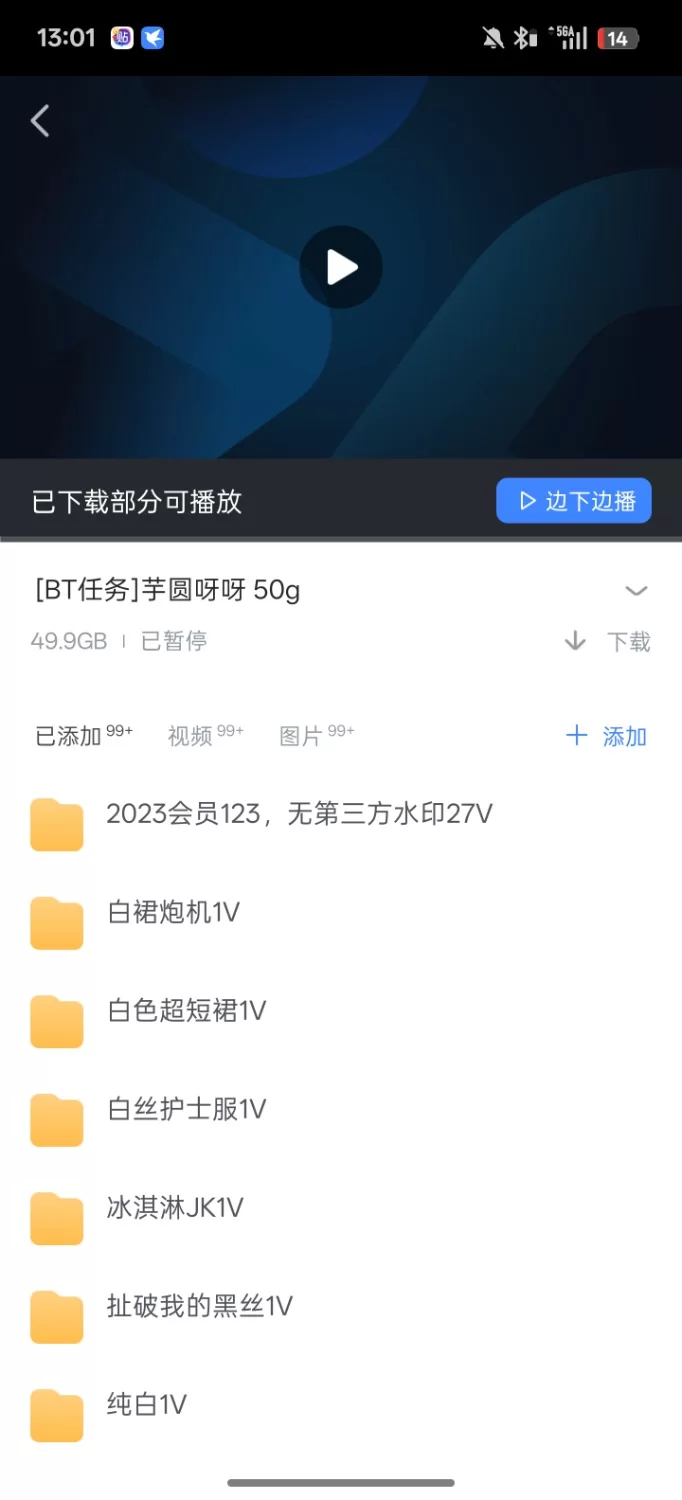Go back using the top-left arrow
682x1500 pixels.
tap(40, 121)
